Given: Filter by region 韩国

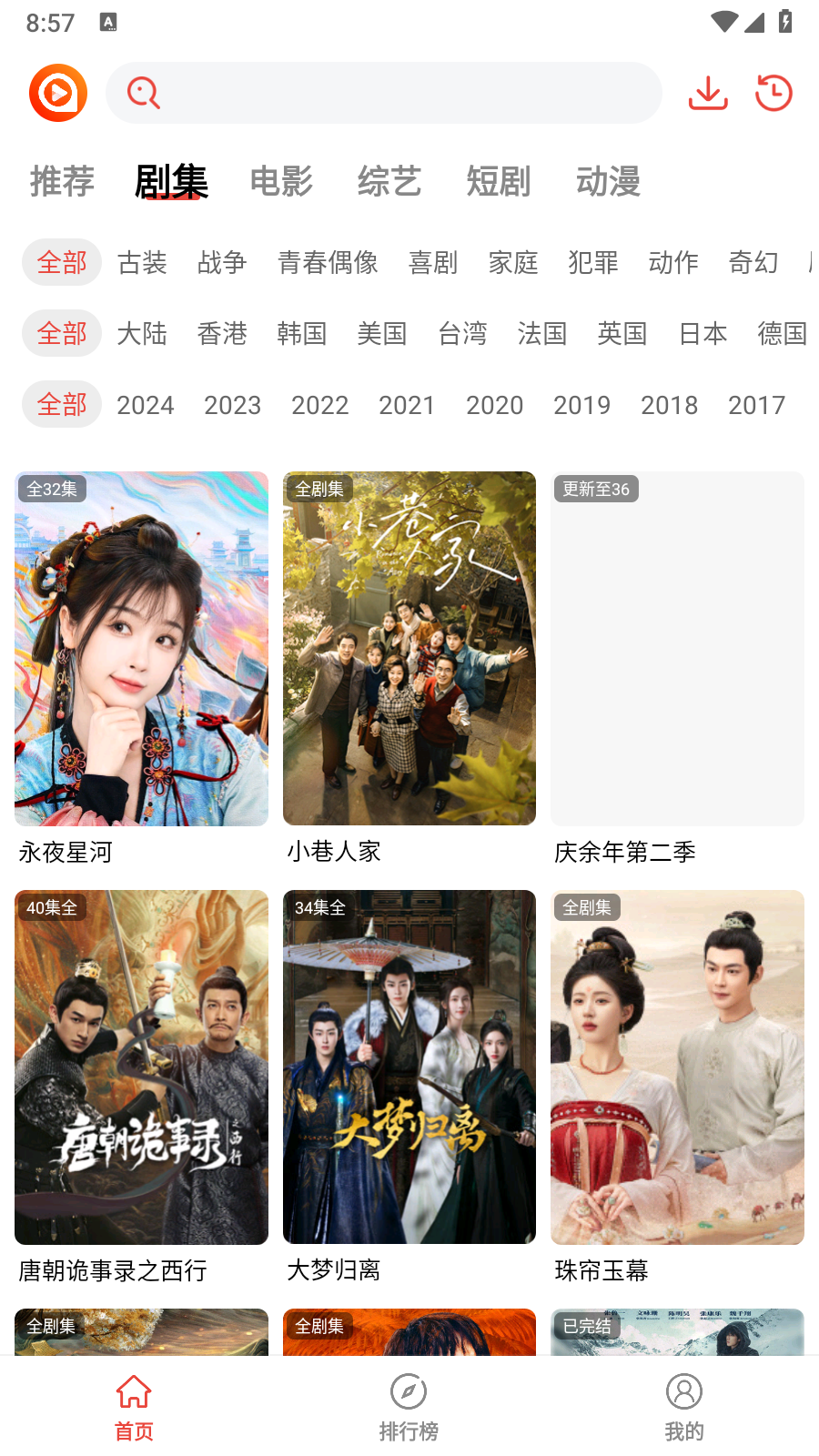Looking at the screenshot, I should click(302, 334).
